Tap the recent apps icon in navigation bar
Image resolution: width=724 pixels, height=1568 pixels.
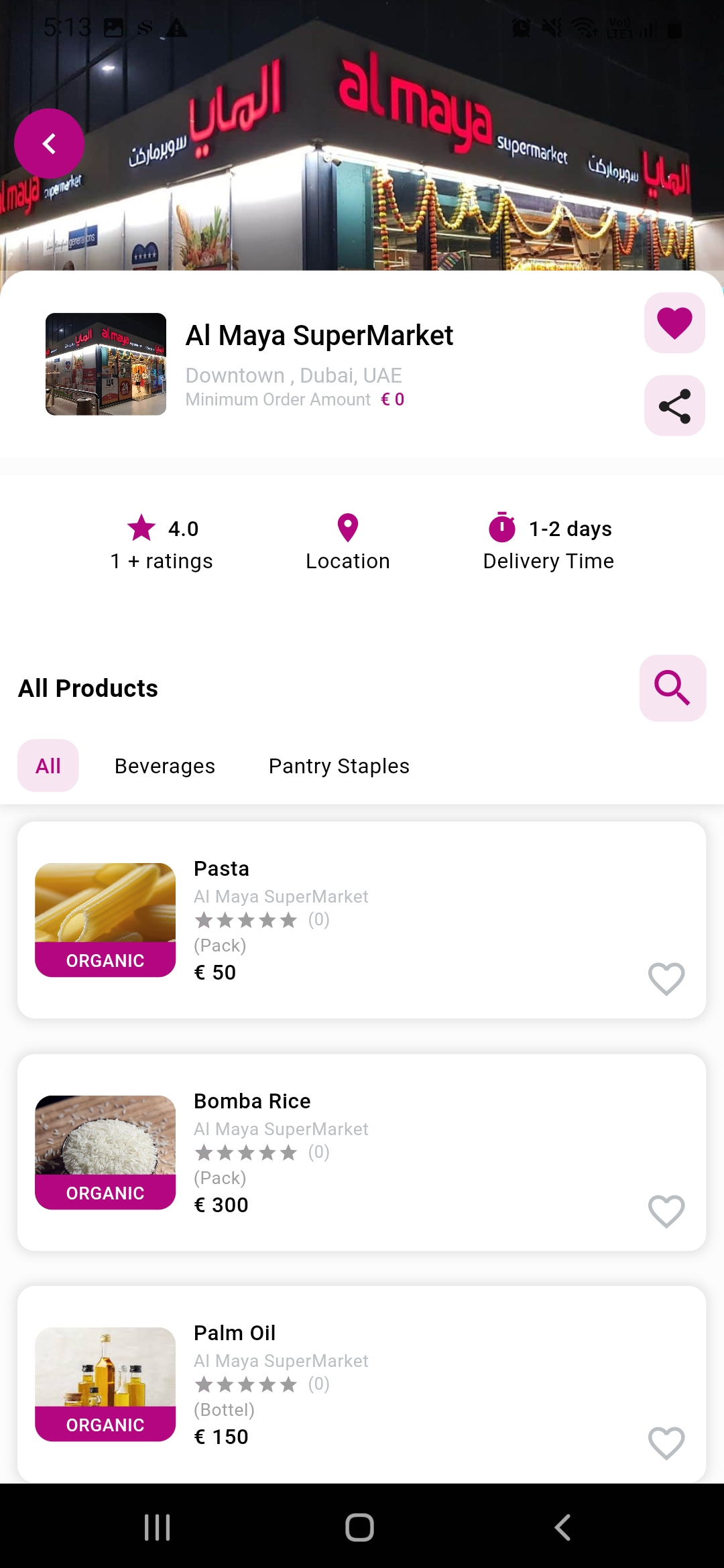[156, 1529]
